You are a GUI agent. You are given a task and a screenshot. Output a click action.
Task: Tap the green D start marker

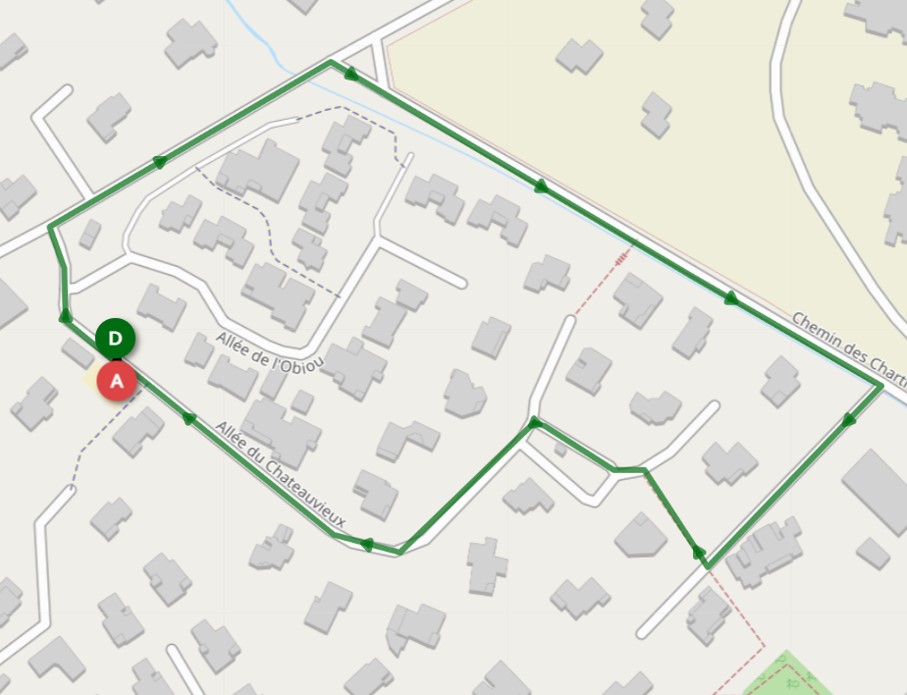point(116,339)
